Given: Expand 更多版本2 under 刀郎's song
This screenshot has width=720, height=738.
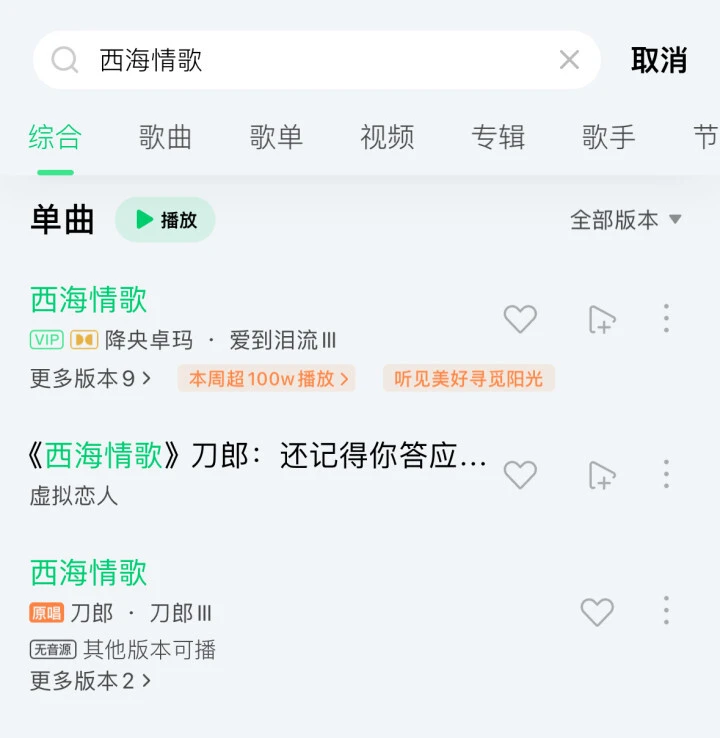Looking at the screenshot, I should (x=91, y=681).
